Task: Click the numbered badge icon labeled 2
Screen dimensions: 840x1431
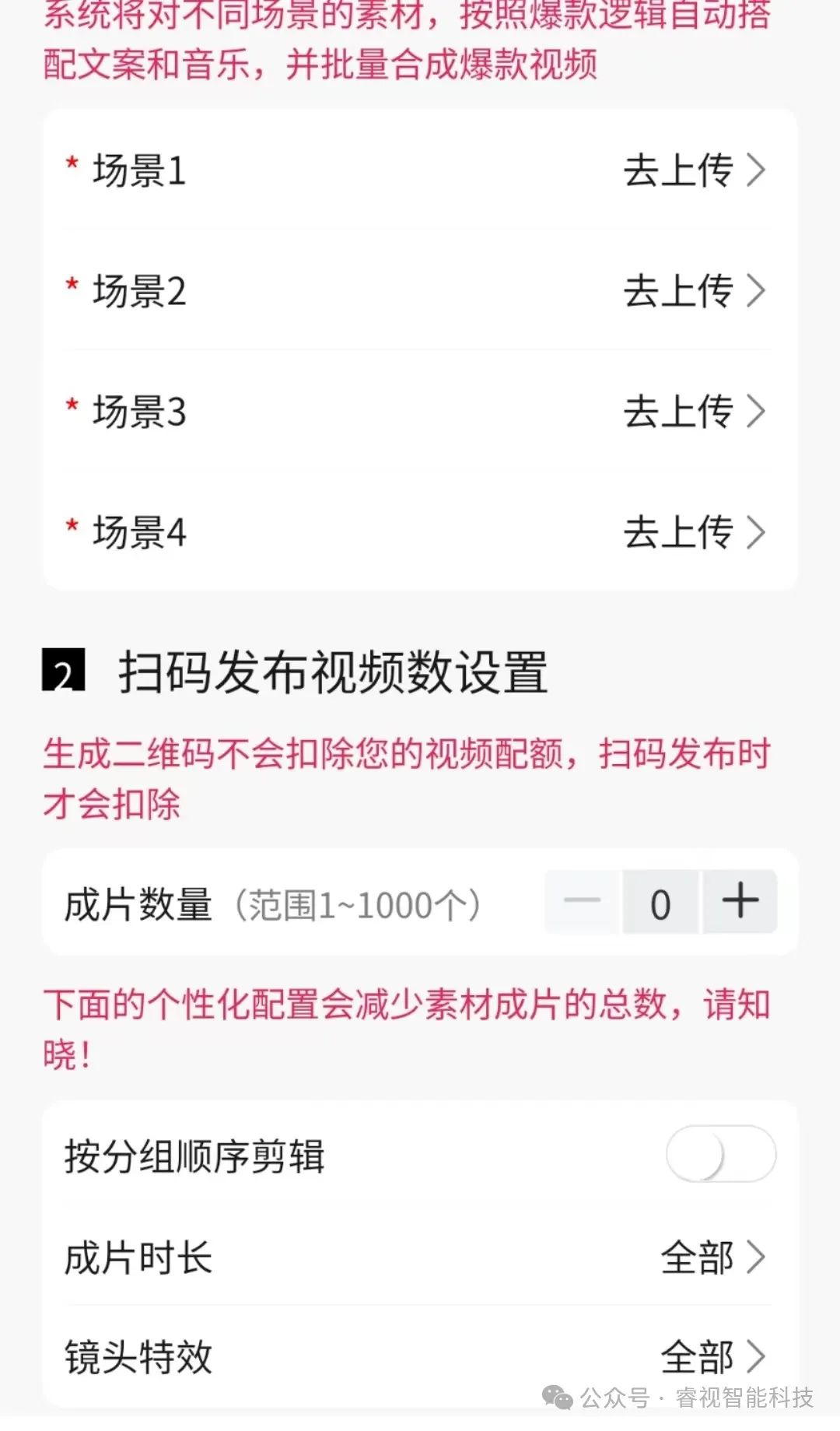Action: [x=63, y=671]
